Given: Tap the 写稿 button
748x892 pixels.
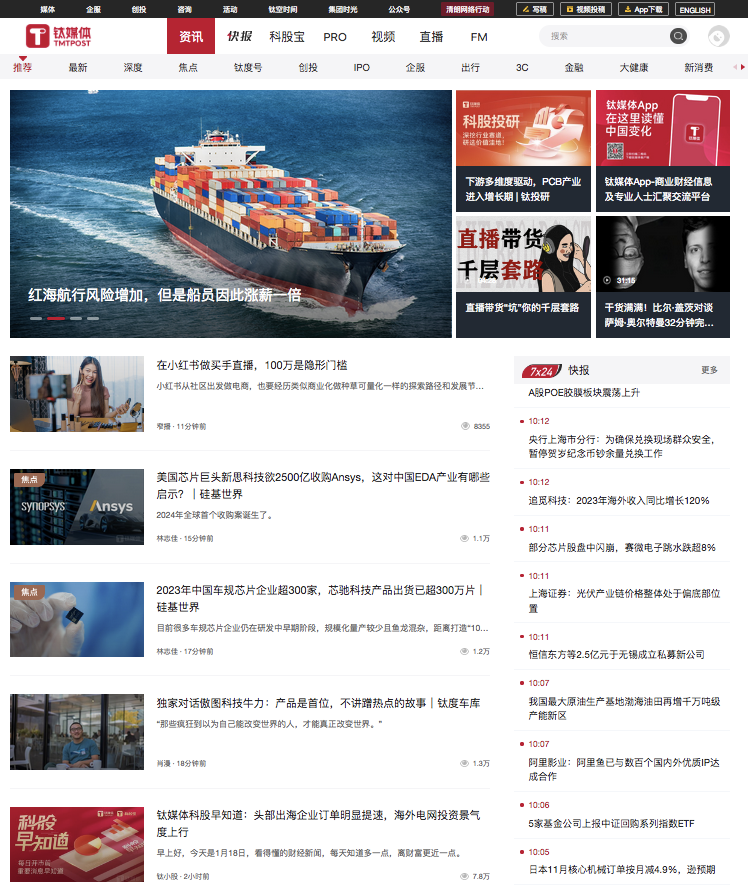Looking at the screenshot, I should point(534,9).
